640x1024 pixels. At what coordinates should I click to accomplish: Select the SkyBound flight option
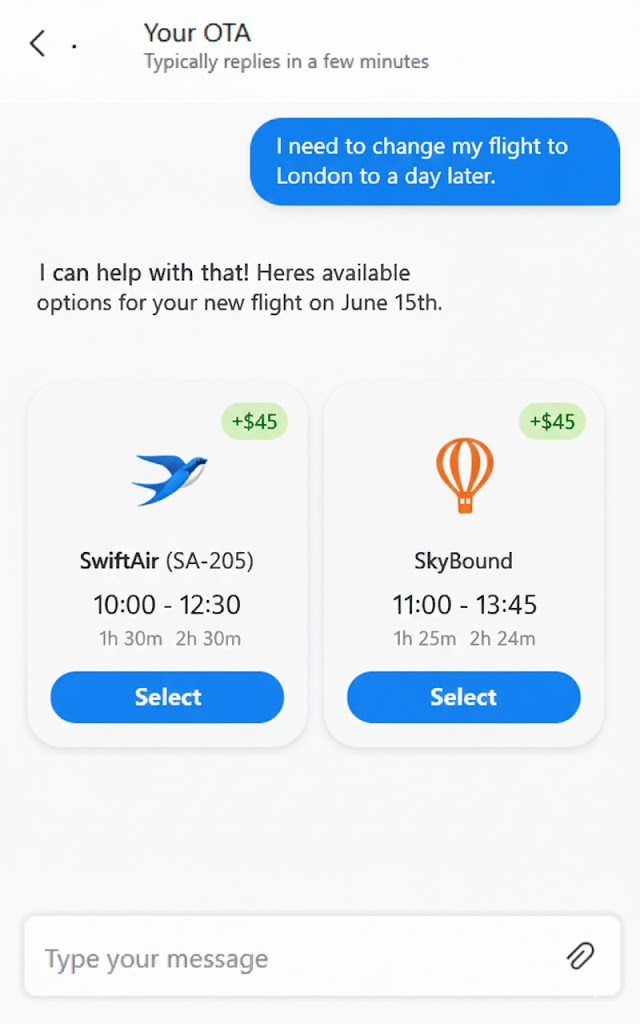coord(463,697)
